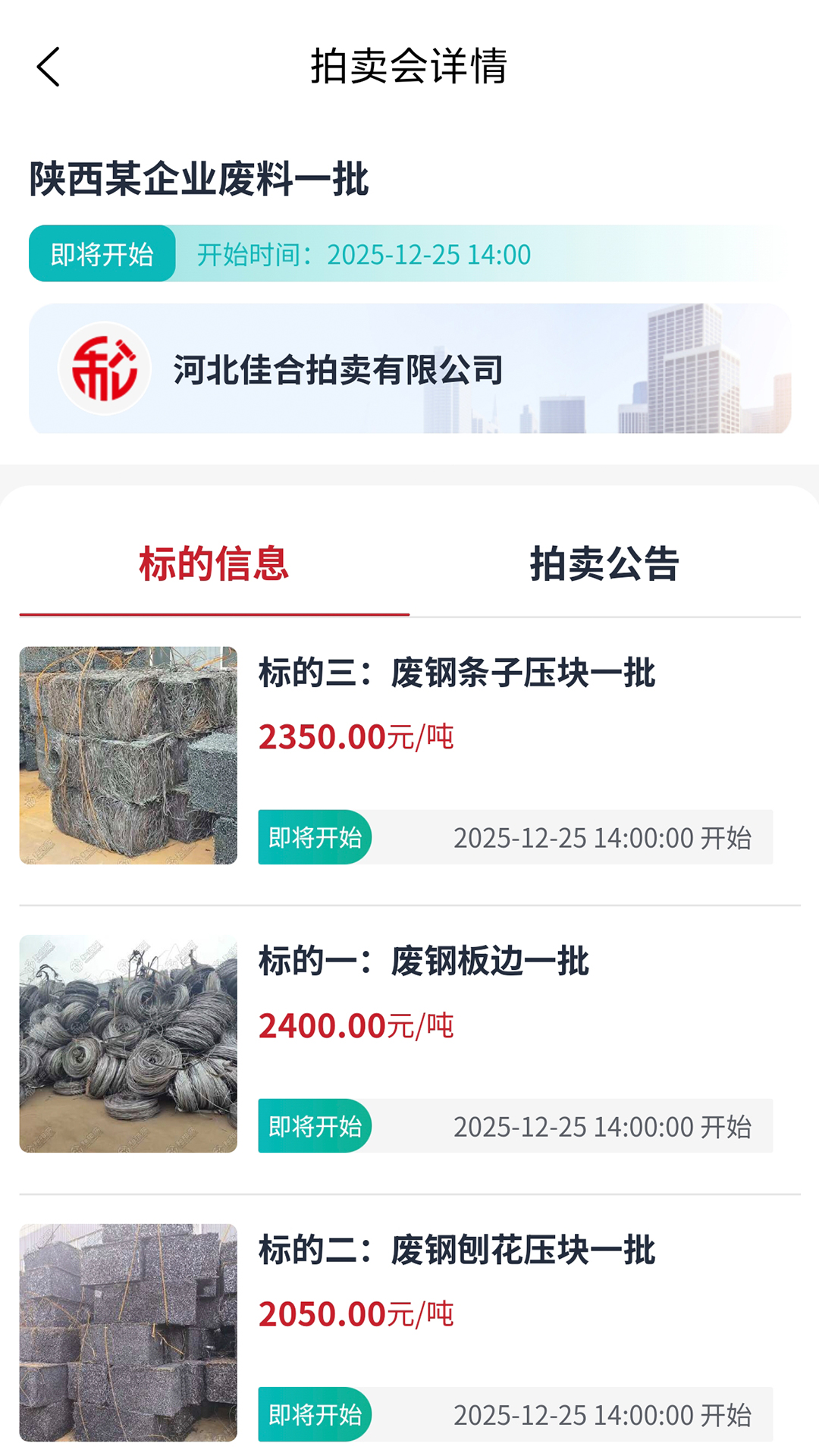Screen dimensions: 819x1456
Task: Open the 河北佳合拍卖有限公司 company logo
Action: pyautogui.click(x=105, y=369)
